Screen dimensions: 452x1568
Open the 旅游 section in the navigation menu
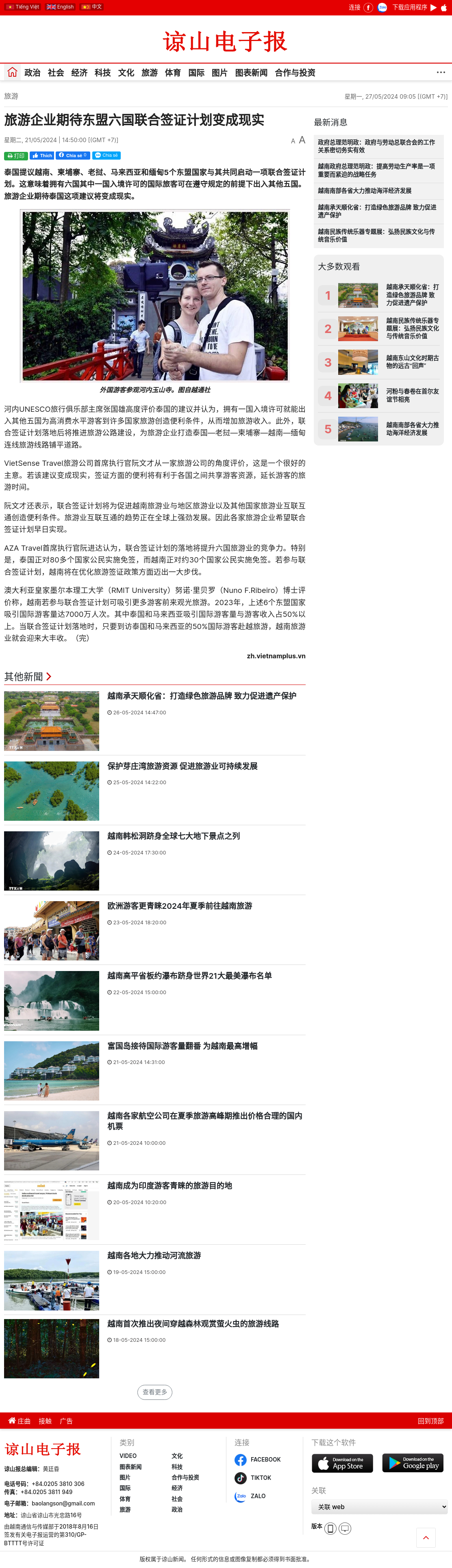tap(149, 72)
